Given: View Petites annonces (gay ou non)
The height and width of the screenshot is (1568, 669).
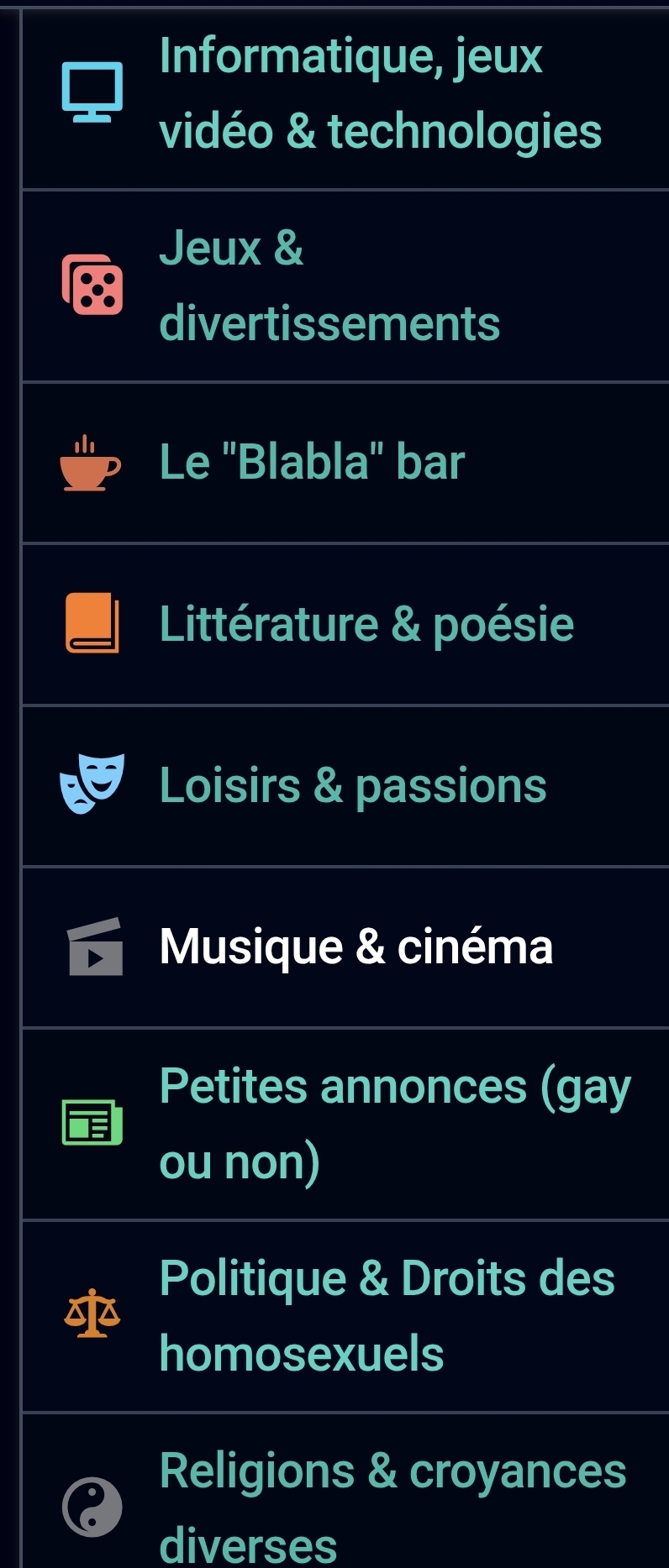Looking at the screenshot, I should coord(395,1124).
